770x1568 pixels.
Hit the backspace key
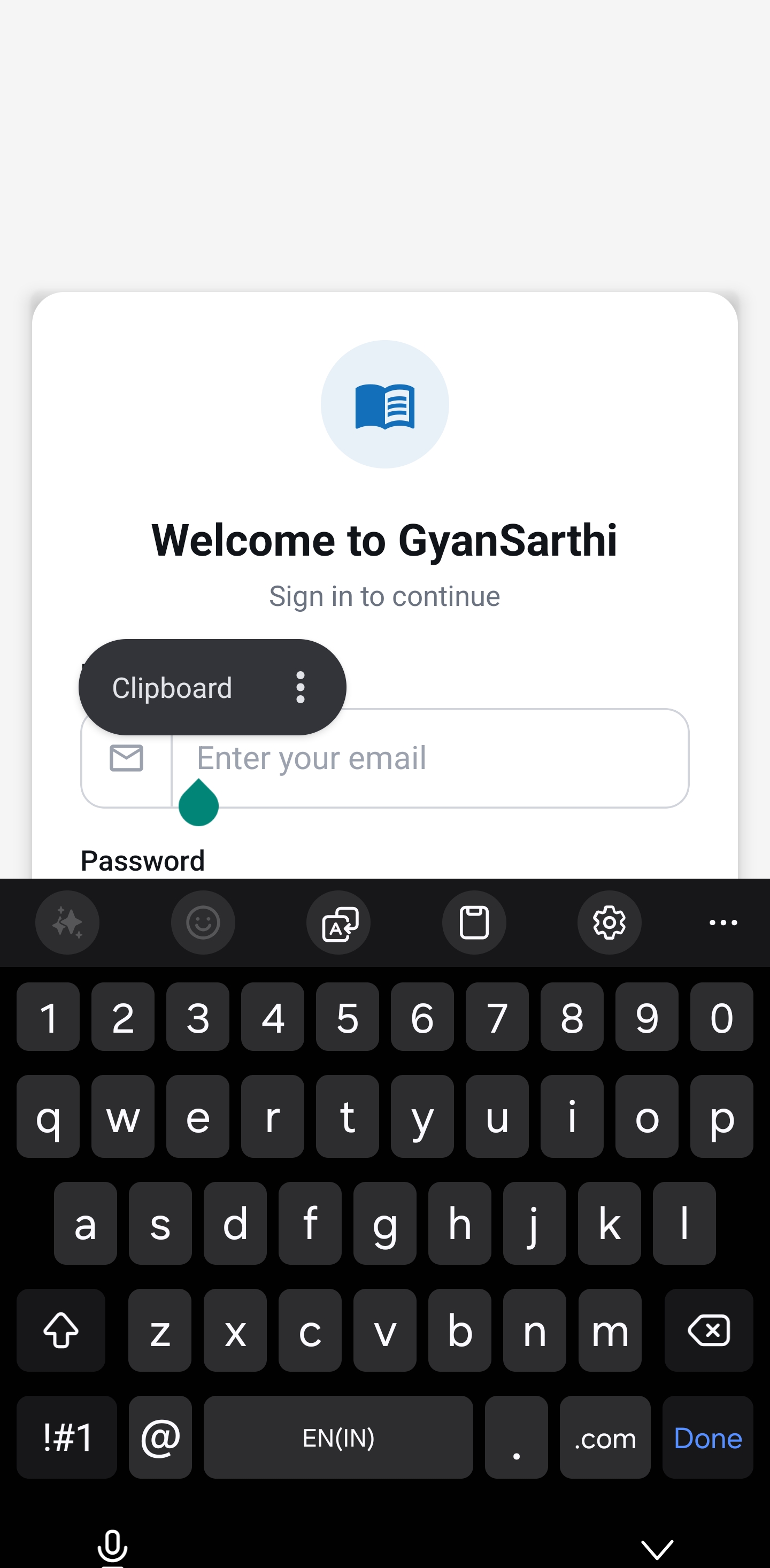[709, 1330]
